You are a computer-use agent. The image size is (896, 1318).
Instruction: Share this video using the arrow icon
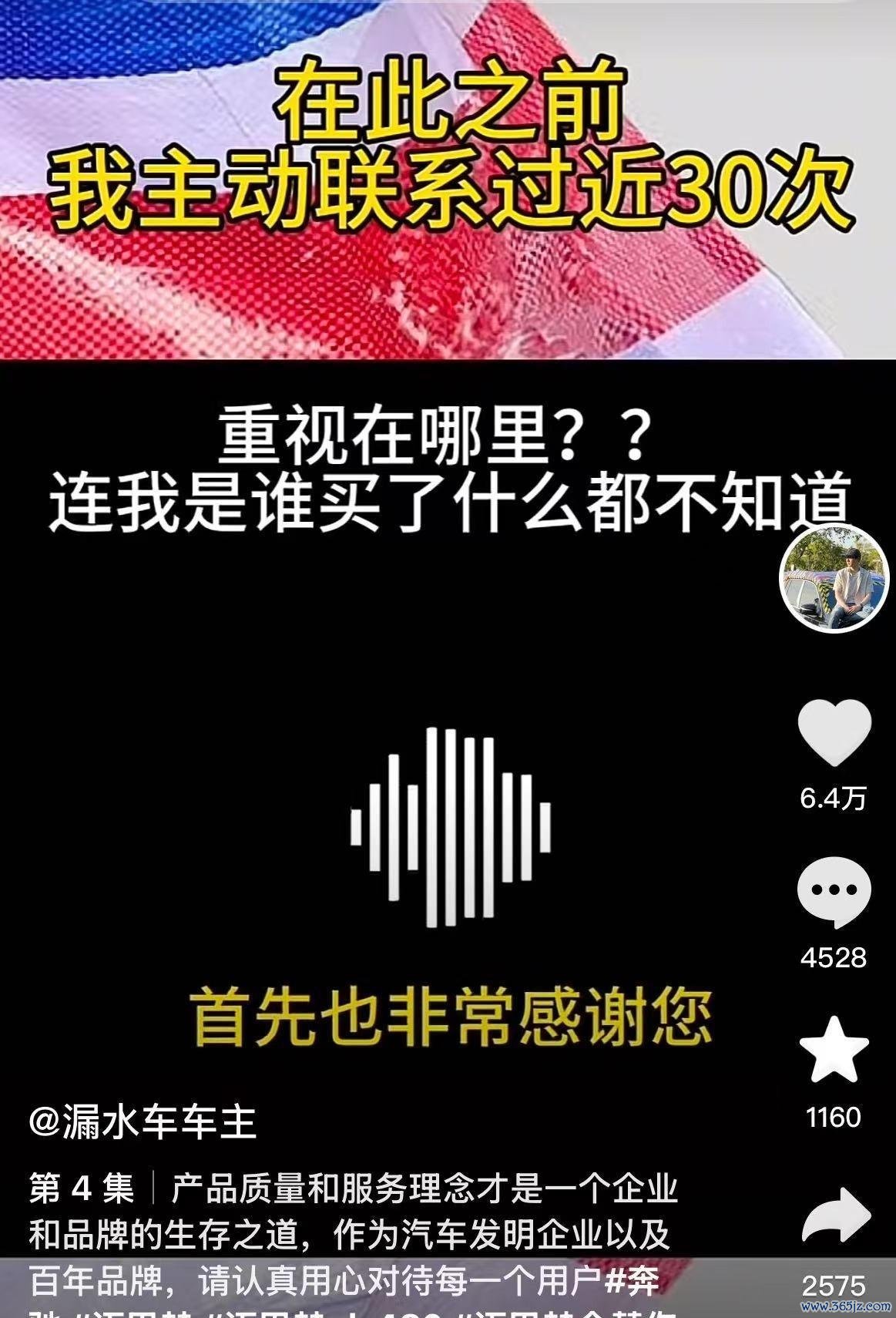836,1215
